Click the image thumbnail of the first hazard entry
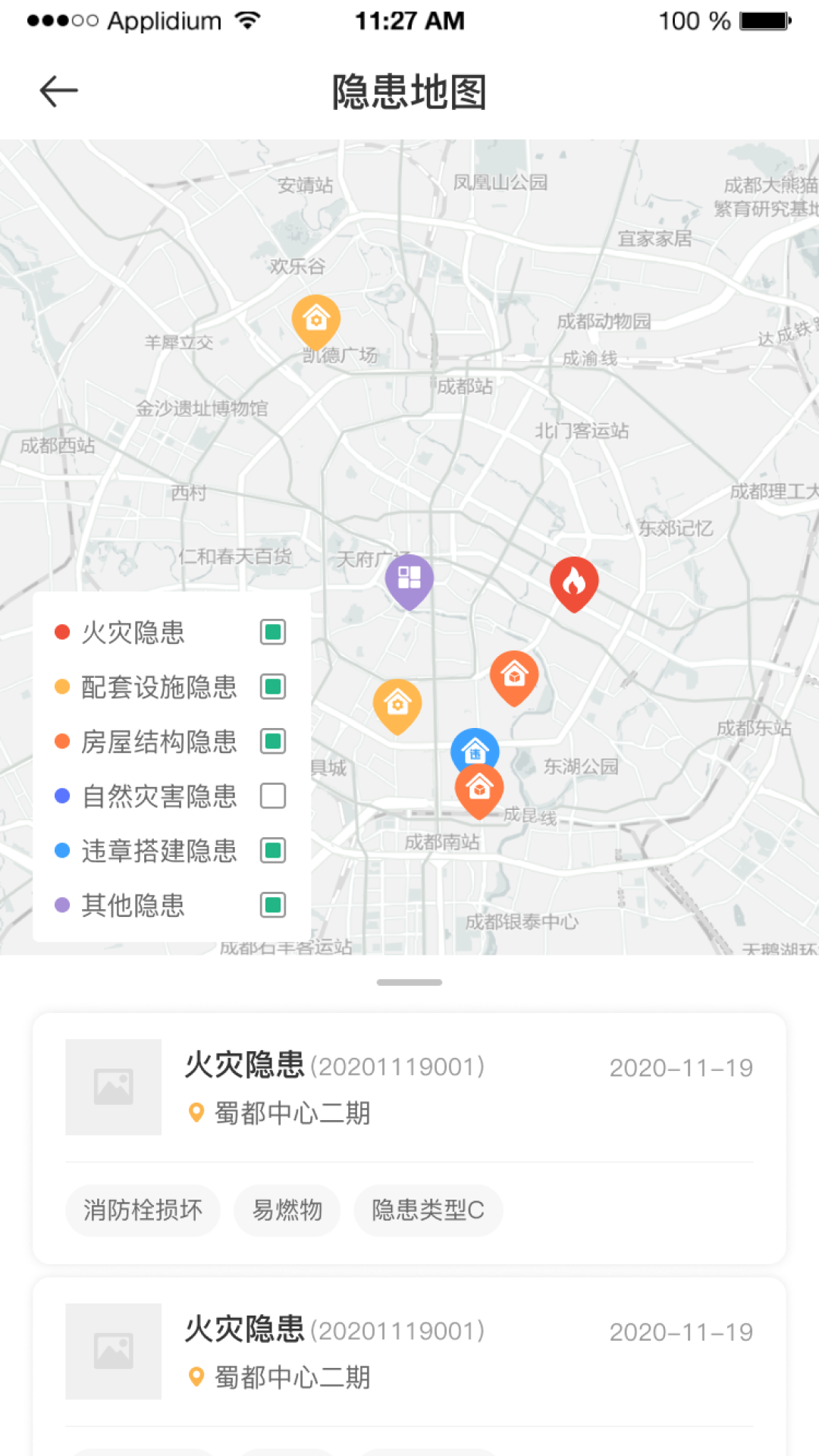The height and width of the screenshot is (1456, 819). [112, 1086]
